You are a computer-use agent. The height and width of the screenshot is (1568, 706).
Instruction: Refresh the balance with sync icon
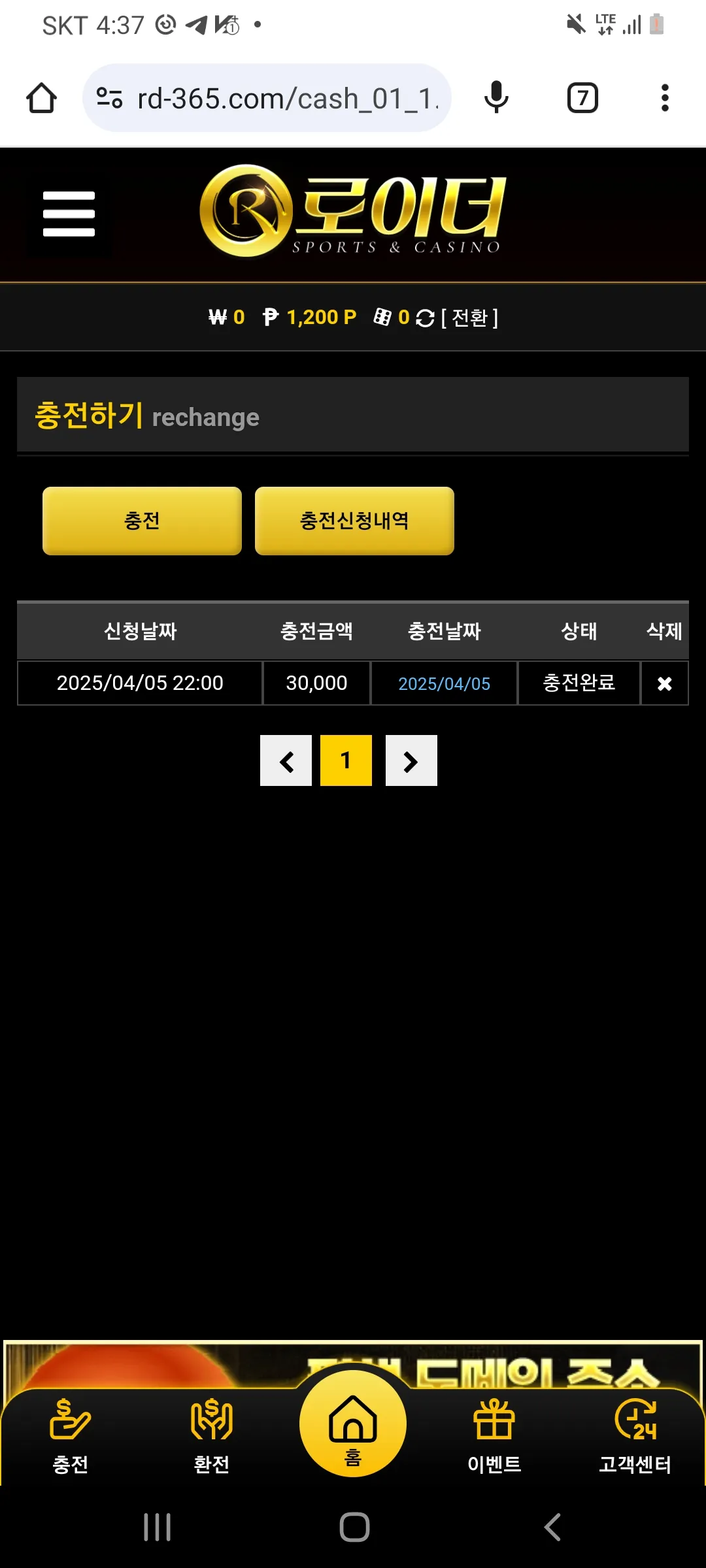[425, 318]
